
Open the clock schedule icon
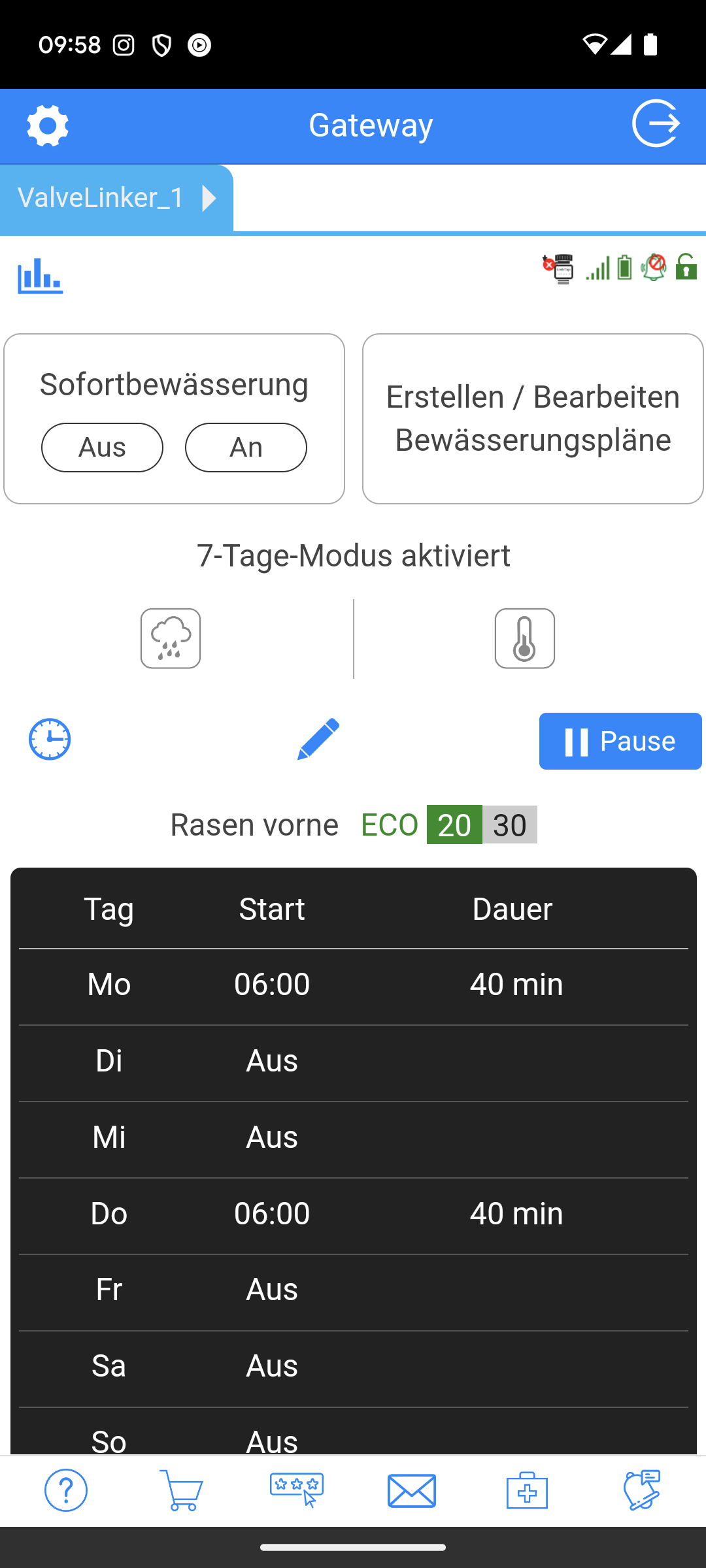pos(50,740)
